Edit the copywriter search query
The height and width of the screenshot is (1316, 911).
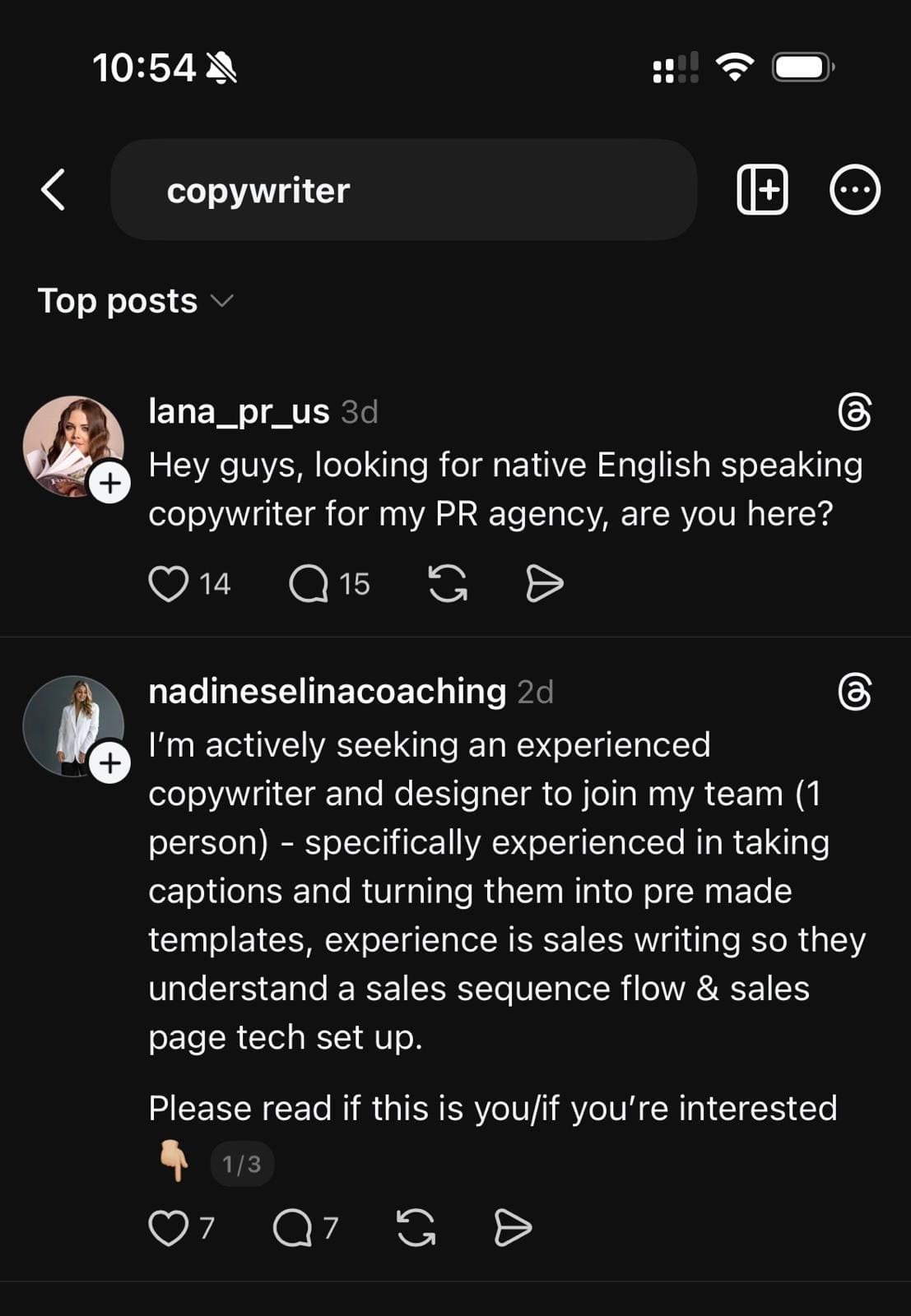click(x=403, y=190)
